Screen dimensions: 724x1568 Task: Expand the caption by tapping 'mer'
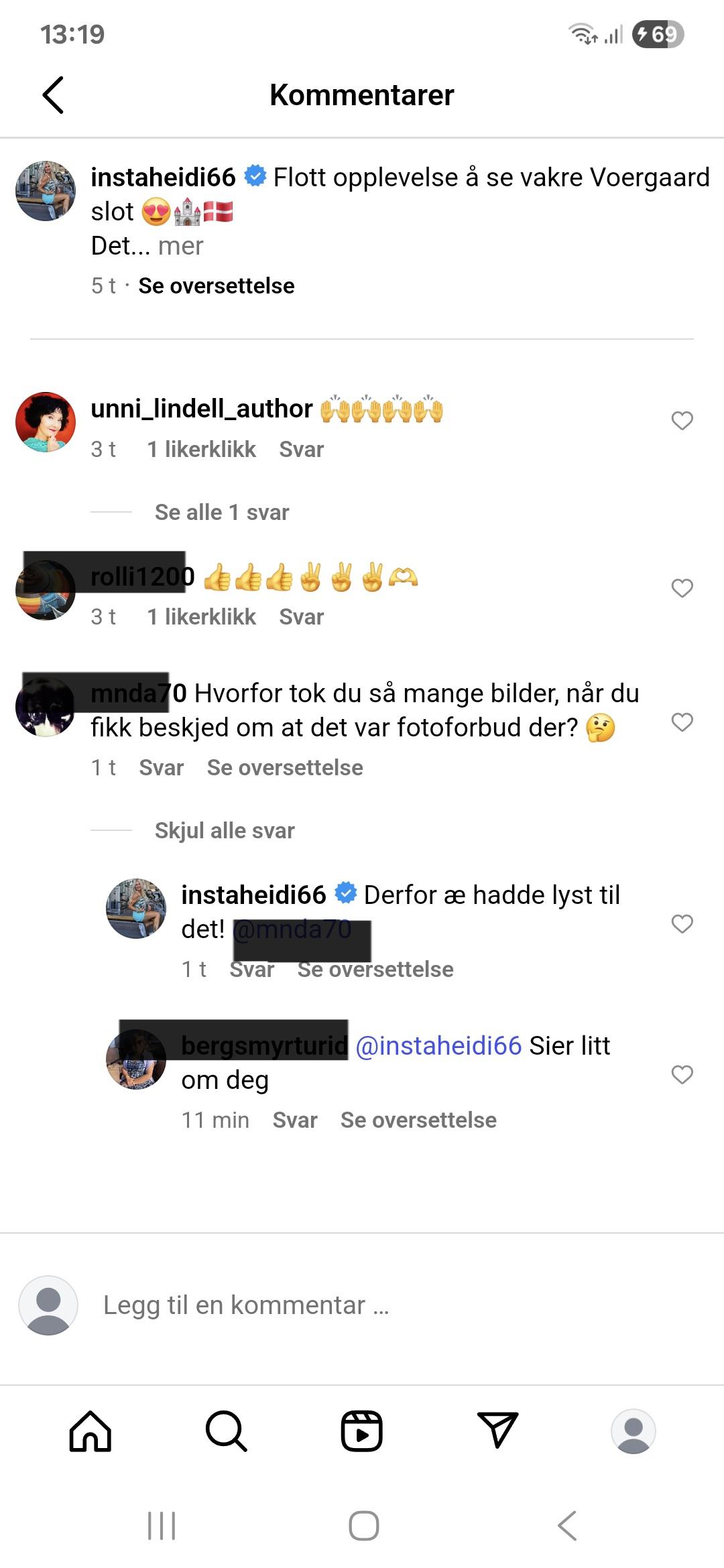(x=180, y=246)
